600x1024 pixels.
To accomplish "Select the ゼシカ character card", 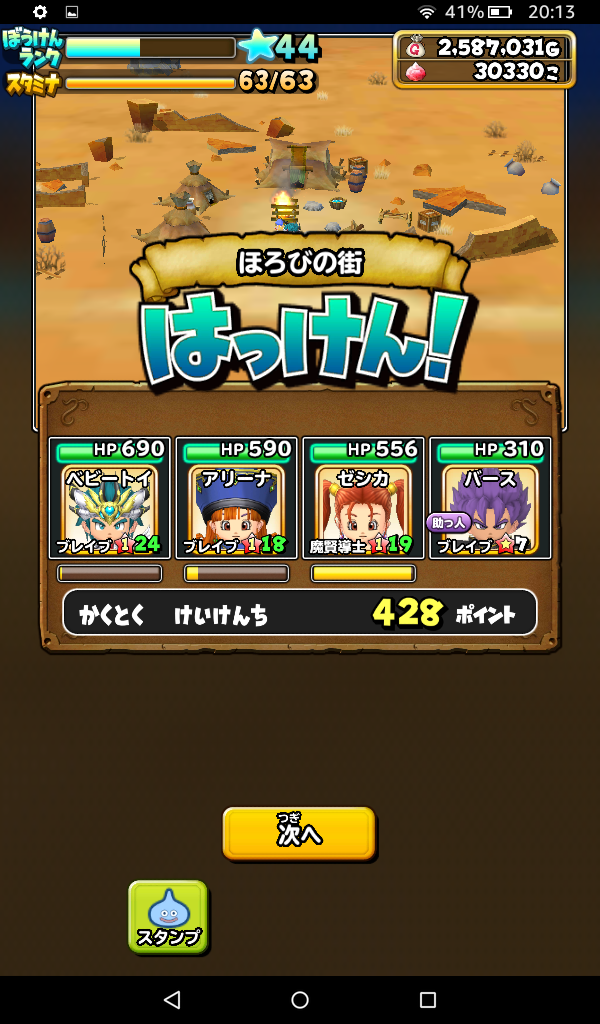I will click(363, 498).
